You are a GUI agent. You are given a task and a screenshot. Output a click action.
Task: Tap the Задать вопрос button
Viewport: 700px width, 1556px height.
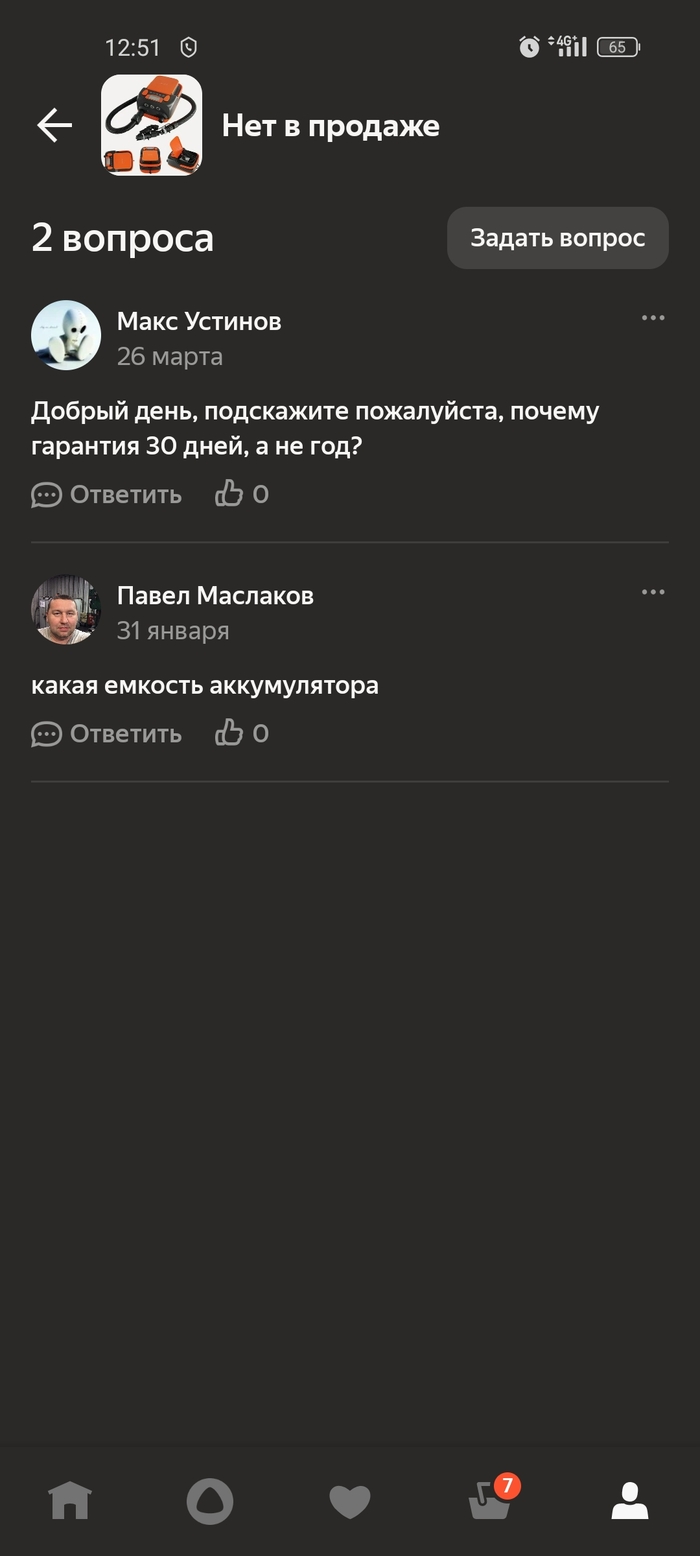tap(557, 238)
